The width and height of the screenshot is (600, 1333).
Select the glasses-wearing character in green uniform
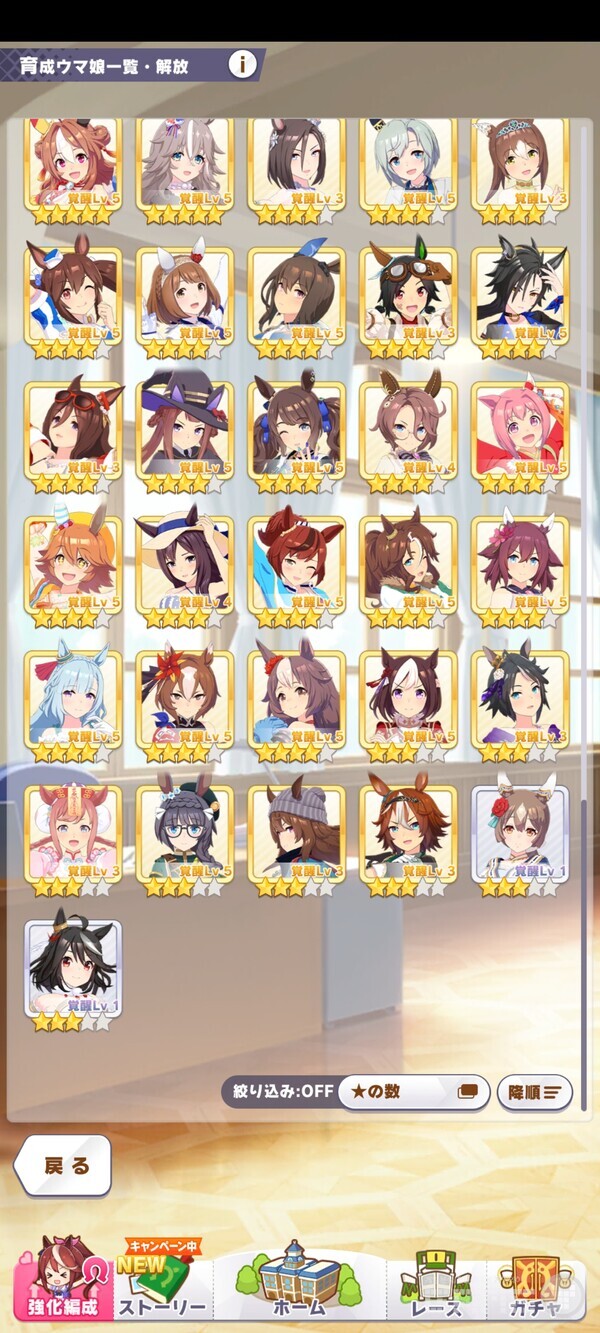coord(184,836)
